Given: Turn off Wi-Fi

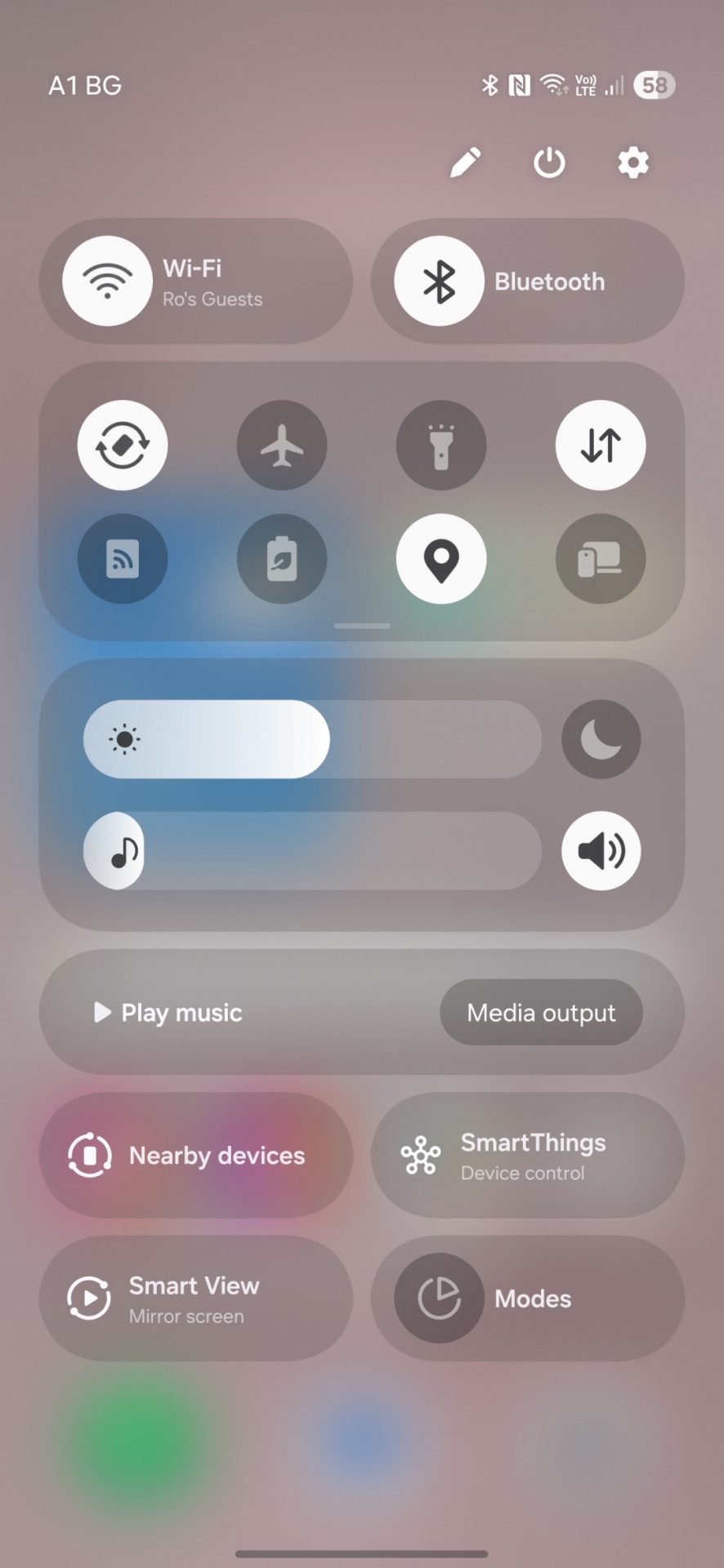Looking at the screenshot, I should click(107, 281).
